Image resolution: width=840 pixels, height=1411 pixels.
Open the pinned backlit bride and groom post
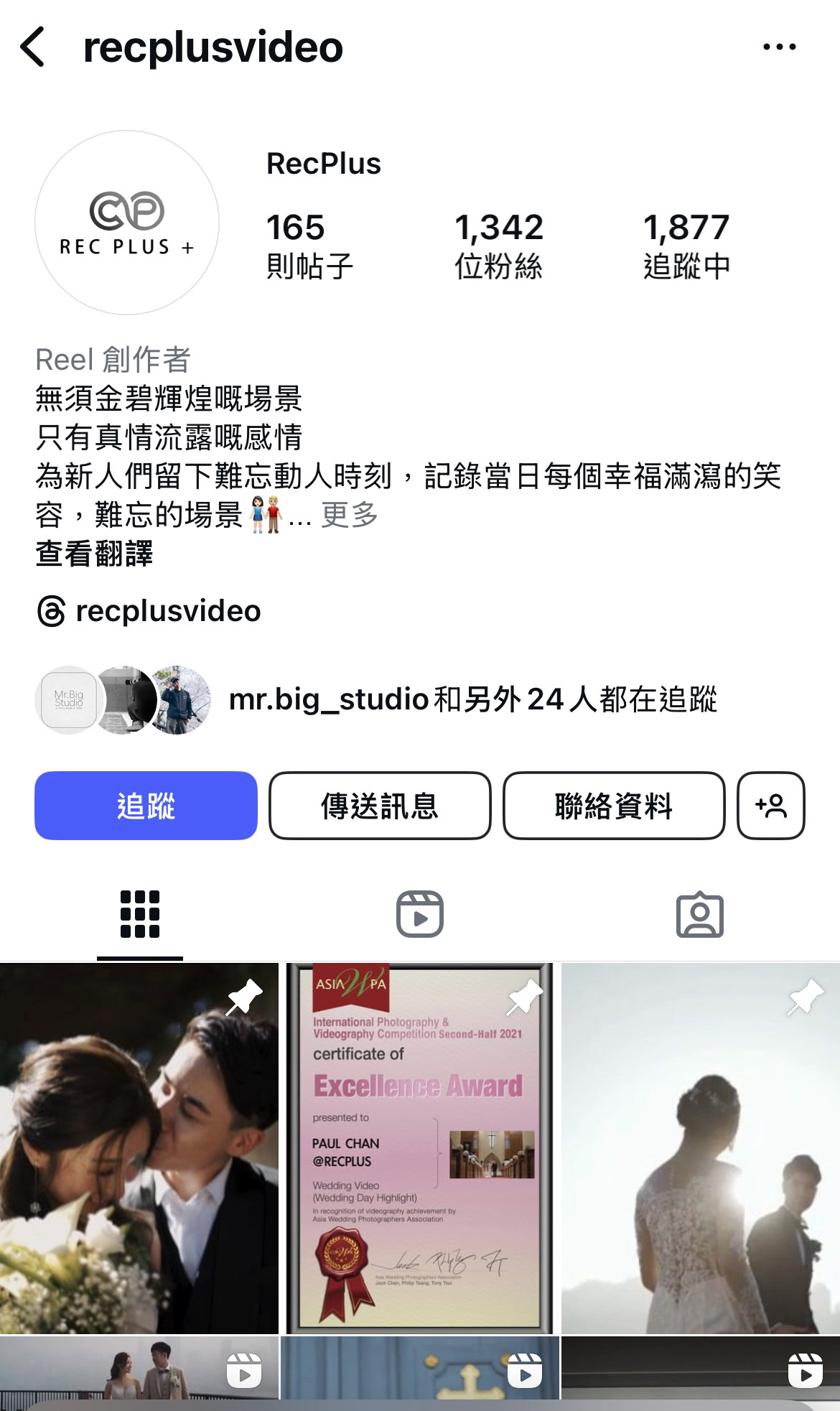pyautogui.click(x=700, y=1149)
